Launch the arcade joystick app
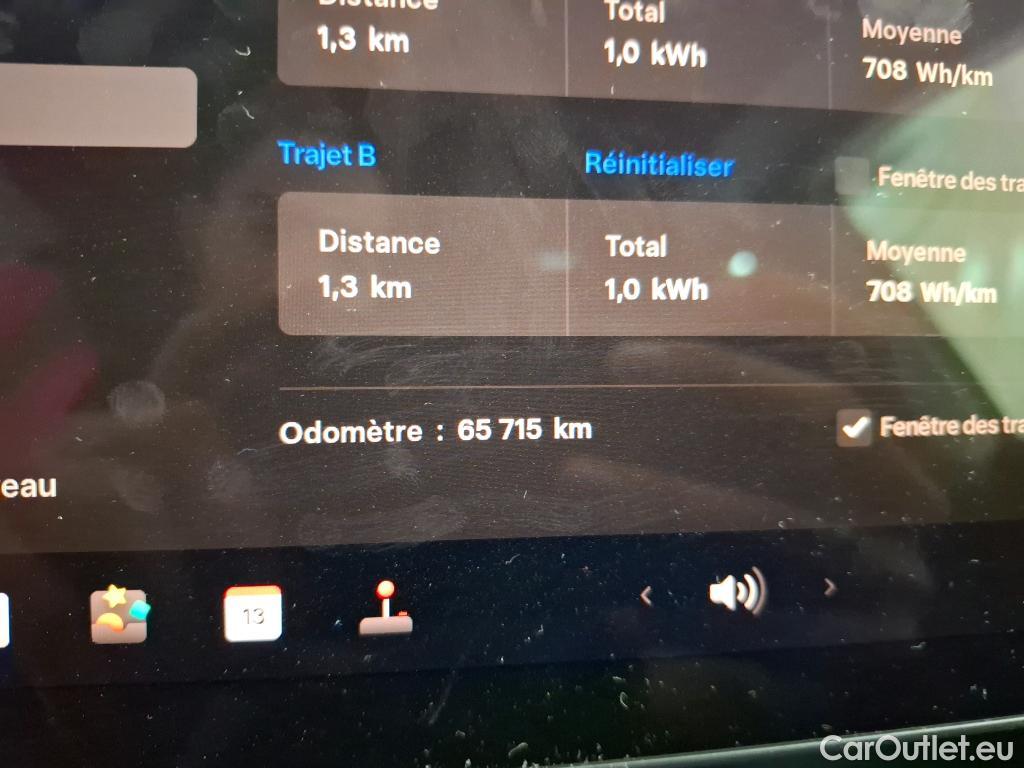The image size is (1024, 768). tap(386, 610)
